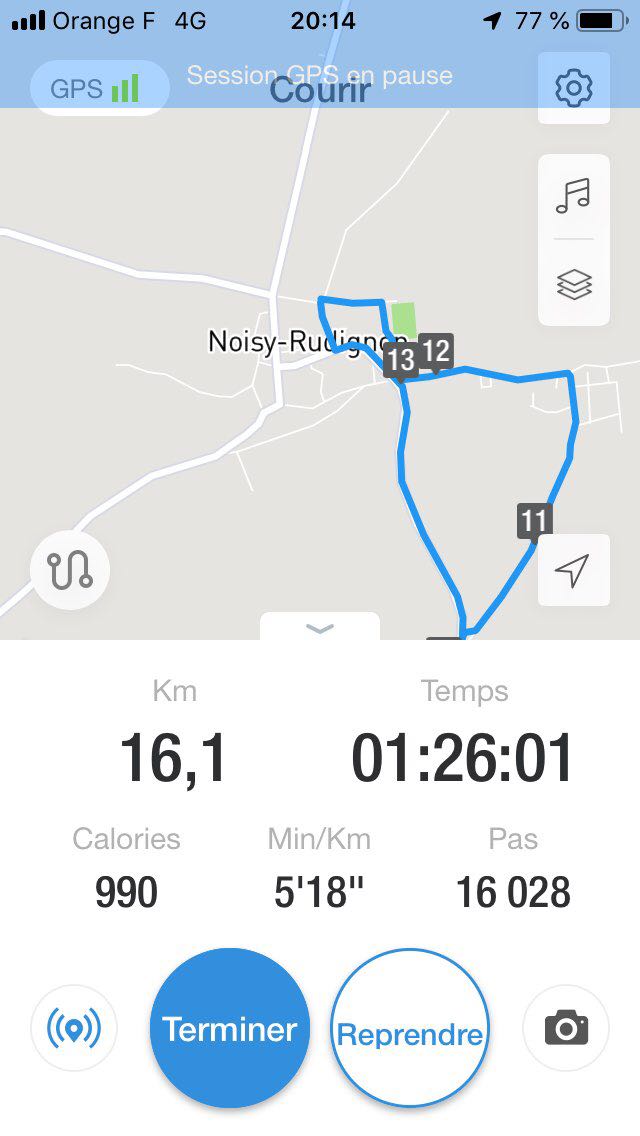Open the music controls

(x=574, y=197)
